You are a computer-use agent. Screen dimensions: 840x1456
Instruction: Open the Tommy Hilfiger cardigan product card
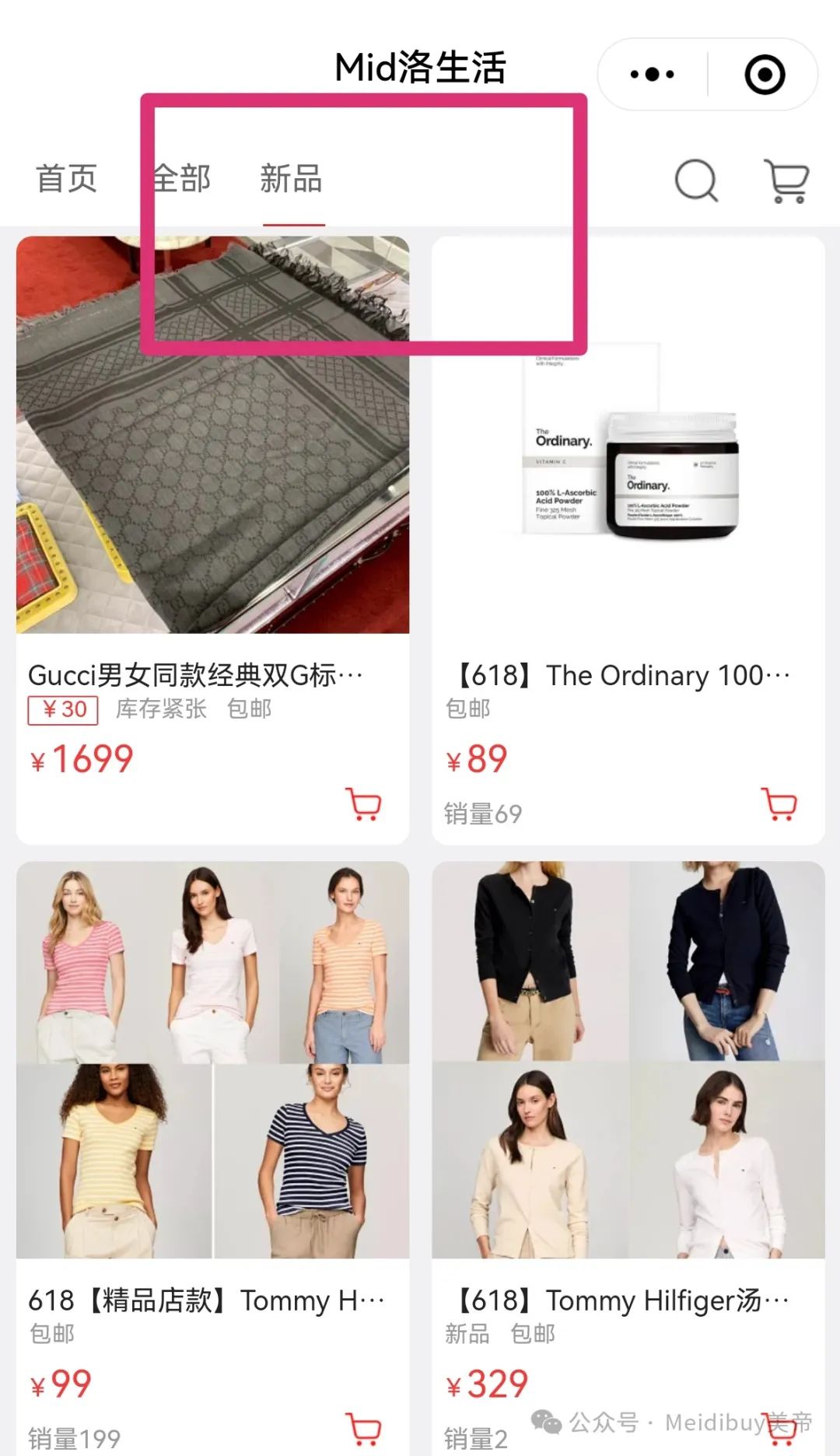[628, 1157]
